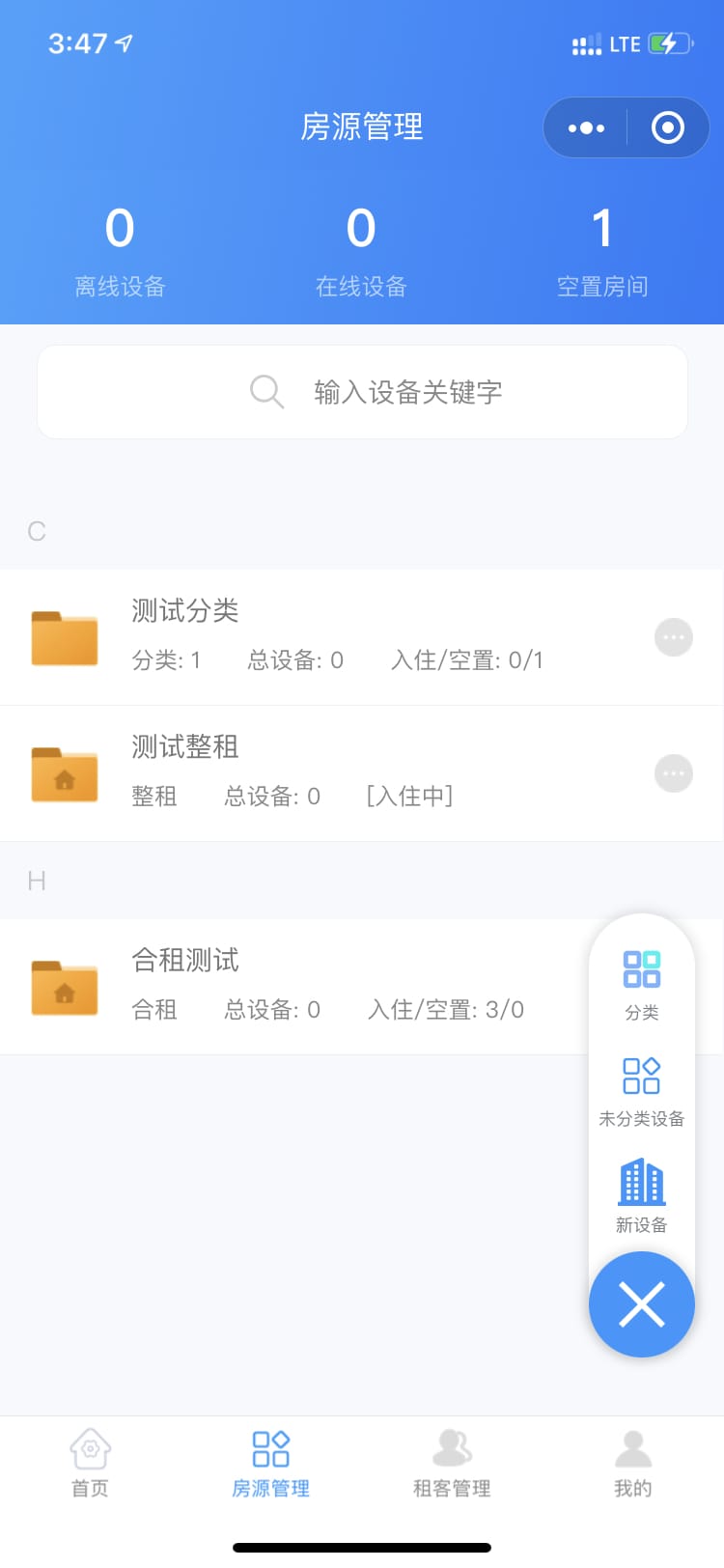
Task: Open more options for 测试整租
Action: [674, 773]
